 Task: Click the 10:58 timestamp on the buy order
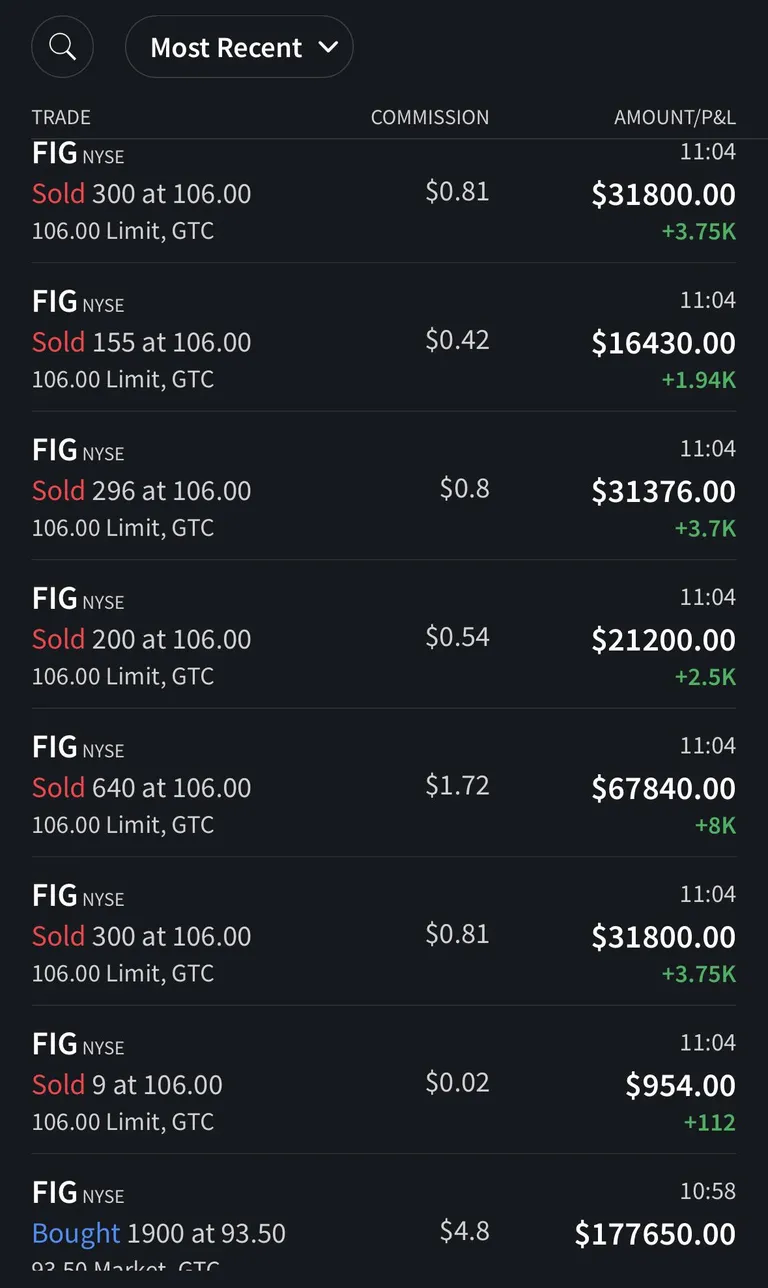(x=707, y=1194)
